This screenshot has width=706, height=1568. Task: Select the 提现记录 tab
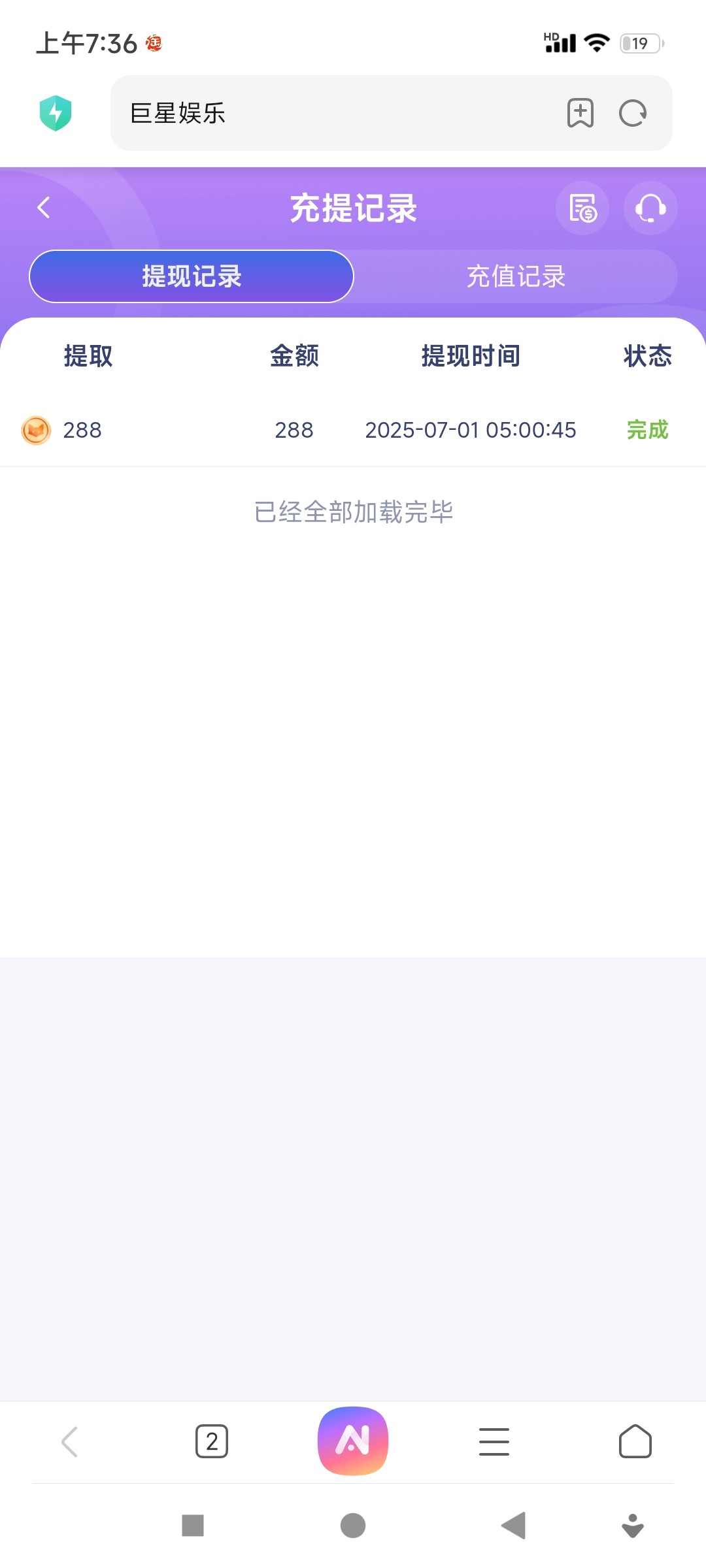[x=192, y=276]
